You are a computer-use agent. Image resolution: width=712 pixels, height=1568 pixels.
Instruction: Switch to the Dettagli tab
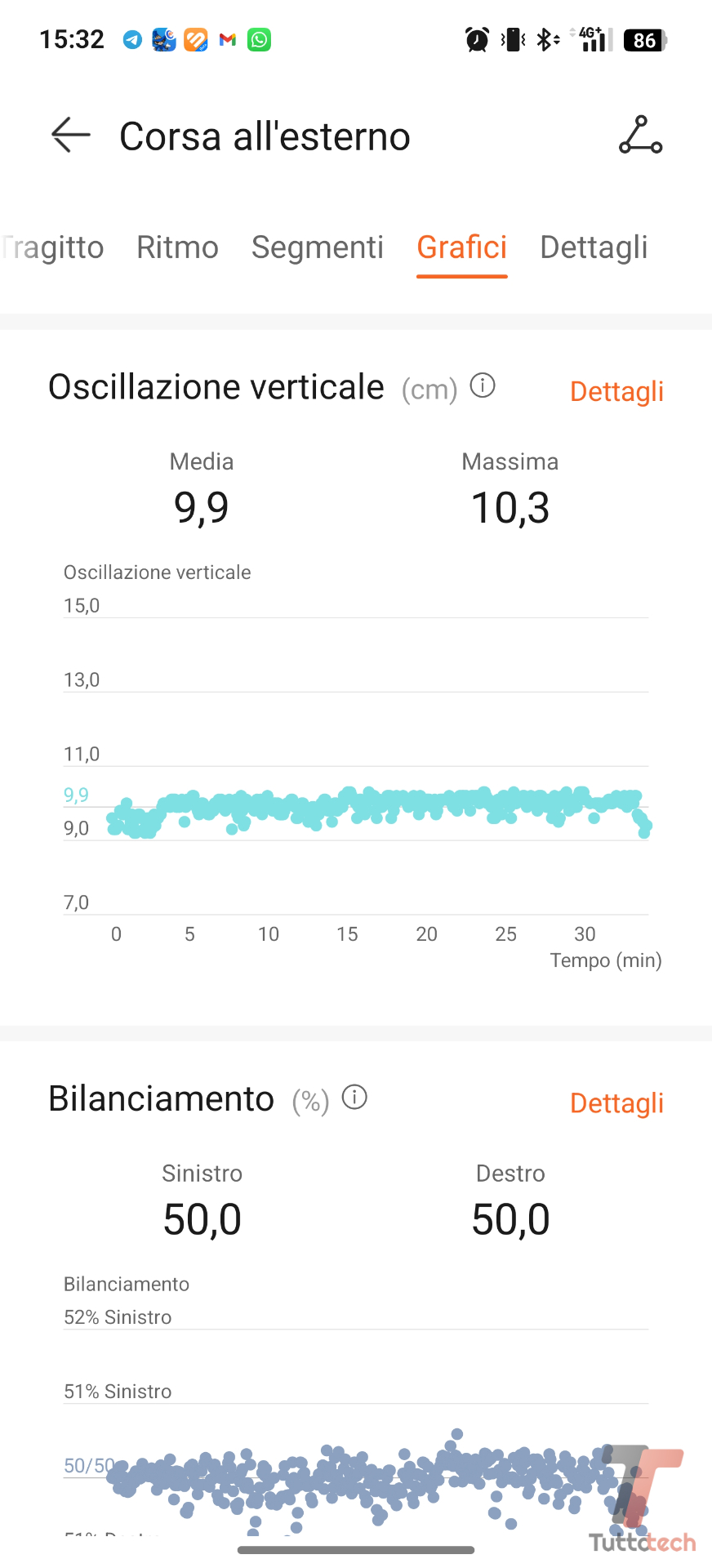click(x=594, y=247)
